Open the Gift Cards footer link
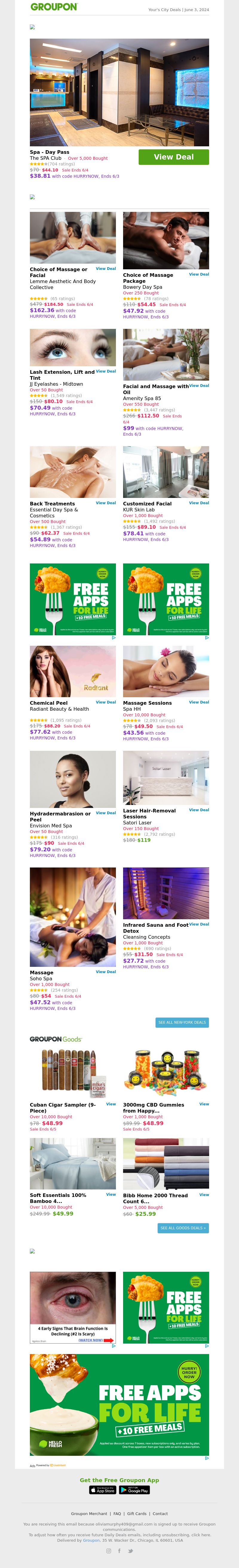Screen dimensions: 239x1568 pos(137,1514)
